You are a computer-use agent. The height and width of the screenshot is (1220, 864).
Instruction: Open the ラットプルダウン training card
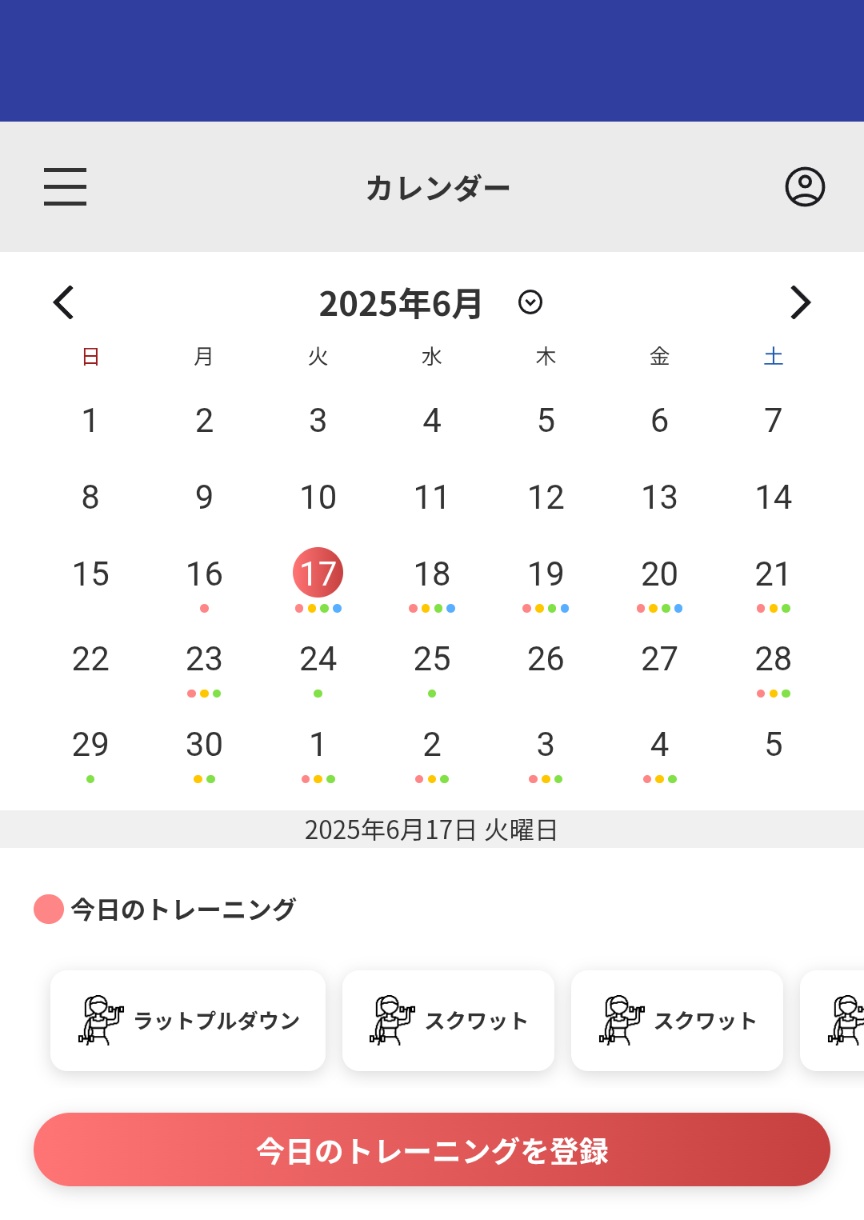coord(188,1020)
